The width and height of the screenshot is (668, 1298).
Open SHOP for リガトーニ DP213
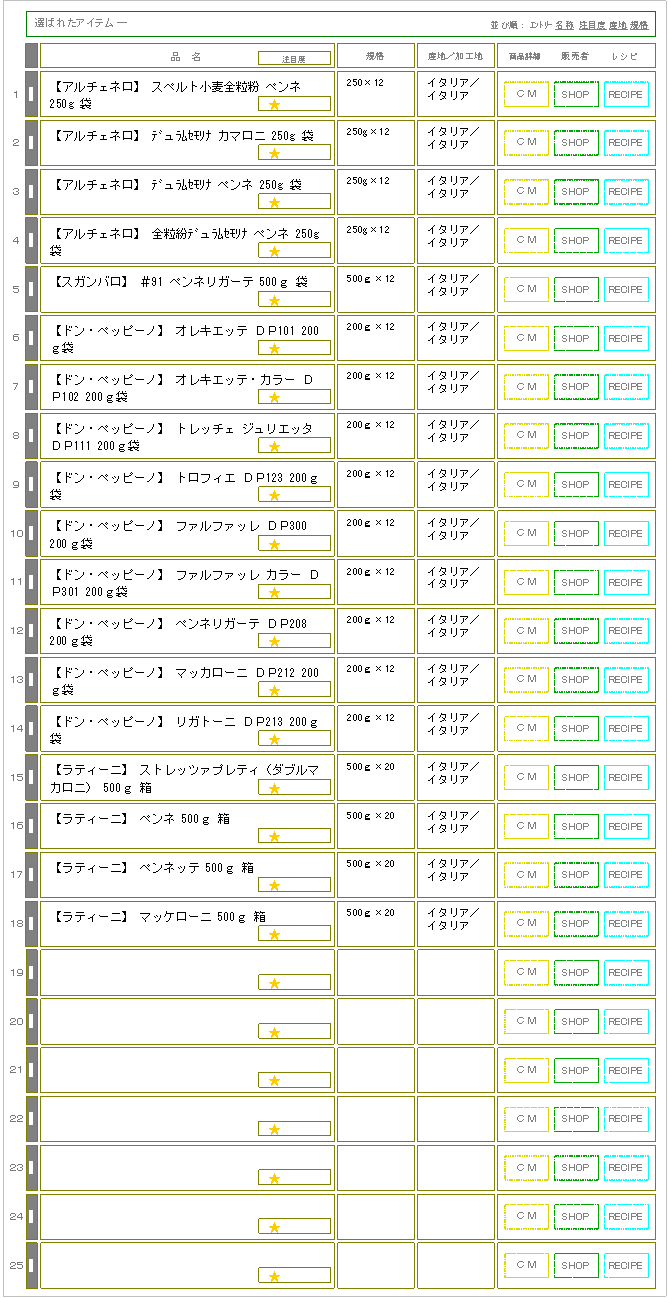pyautogui.click(x=576, y=729)
